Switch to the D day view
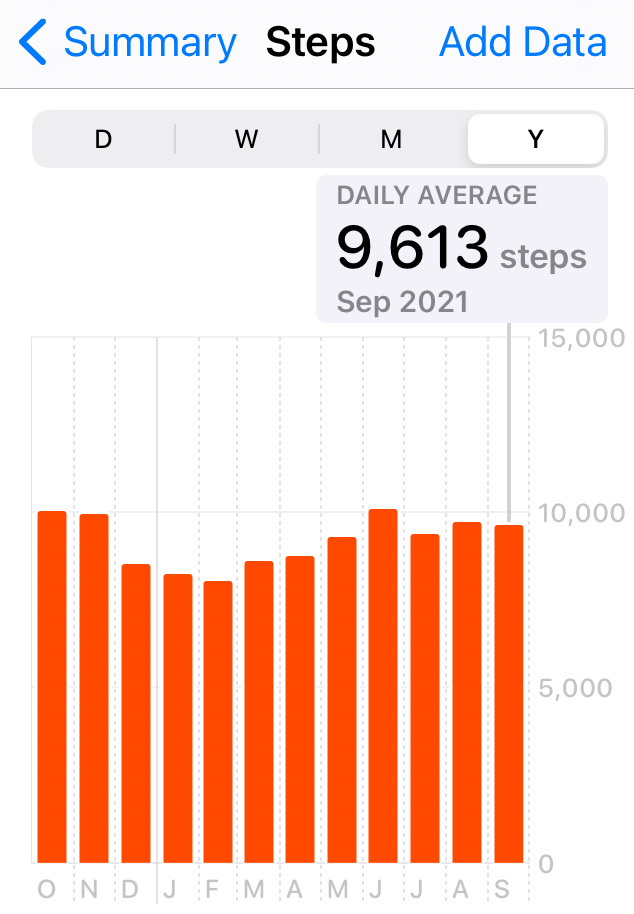 pos(104,139)
